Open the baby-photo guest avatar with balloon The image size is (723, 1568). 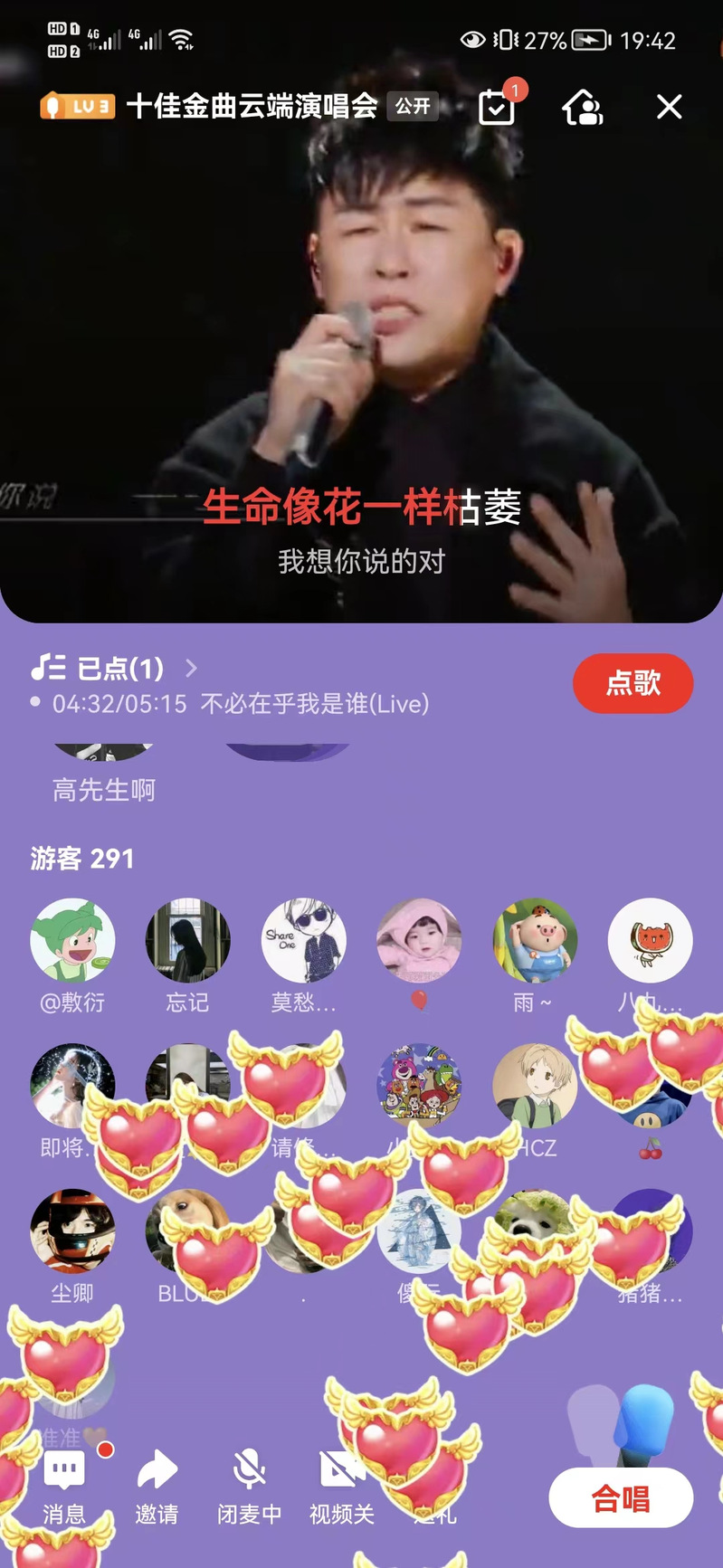[419, 941]
